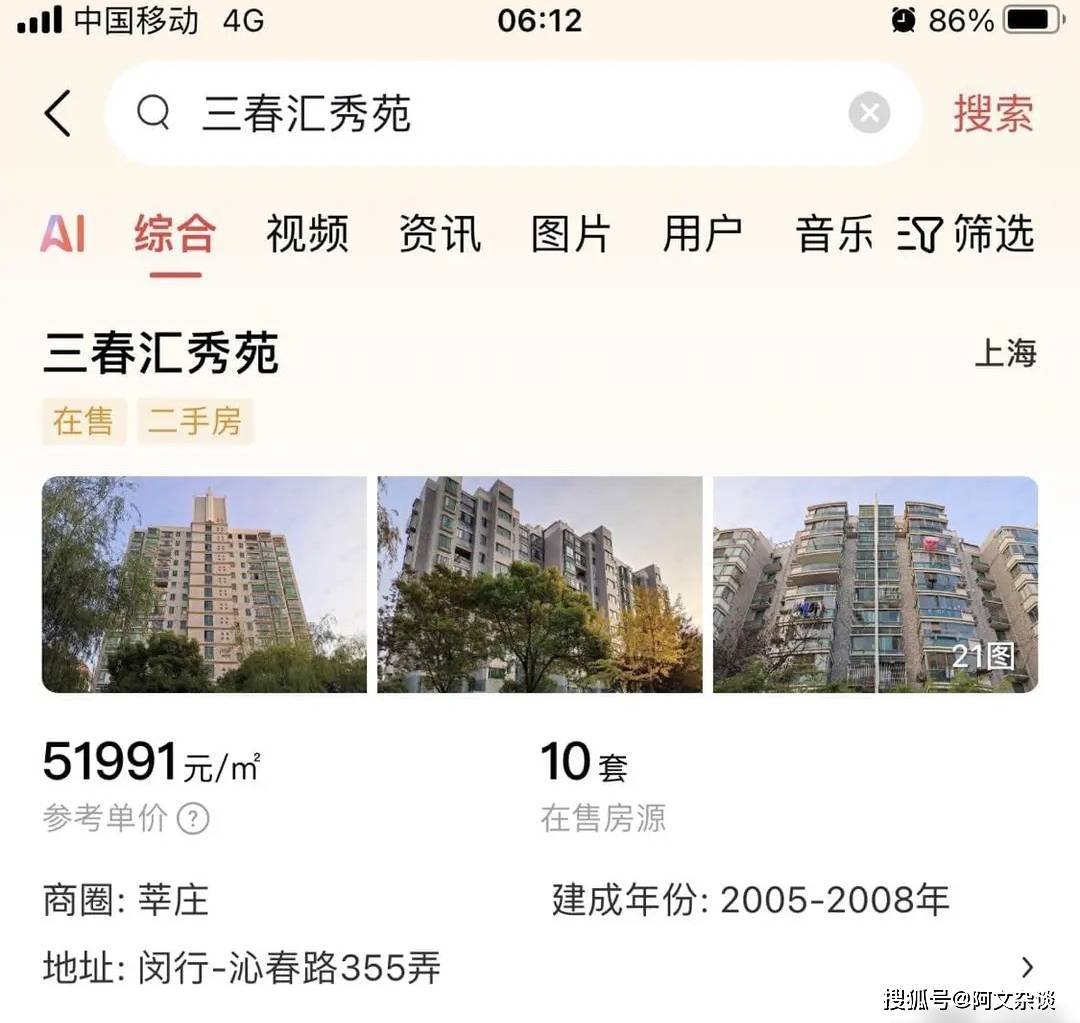Image resolution: width=1080 pixels, height=1023 pixels.
Task: View the middle building photo
Action: [540, 584]
